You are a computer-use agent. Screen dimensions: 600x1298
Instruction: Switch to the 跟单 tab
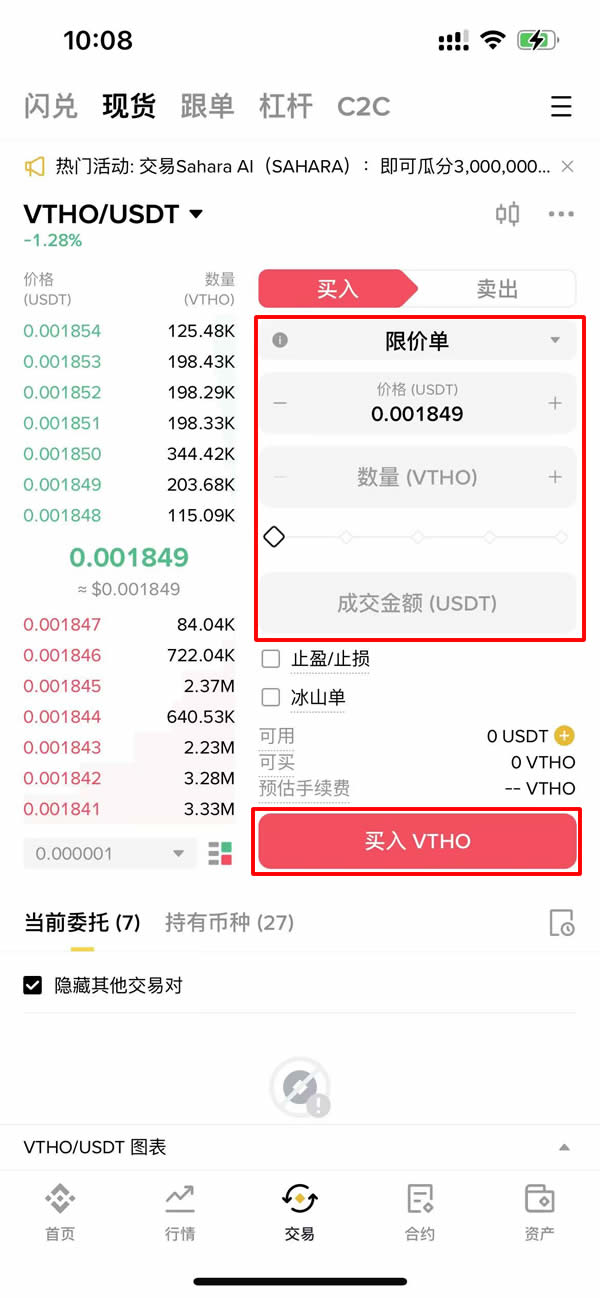tap(207, 106)
